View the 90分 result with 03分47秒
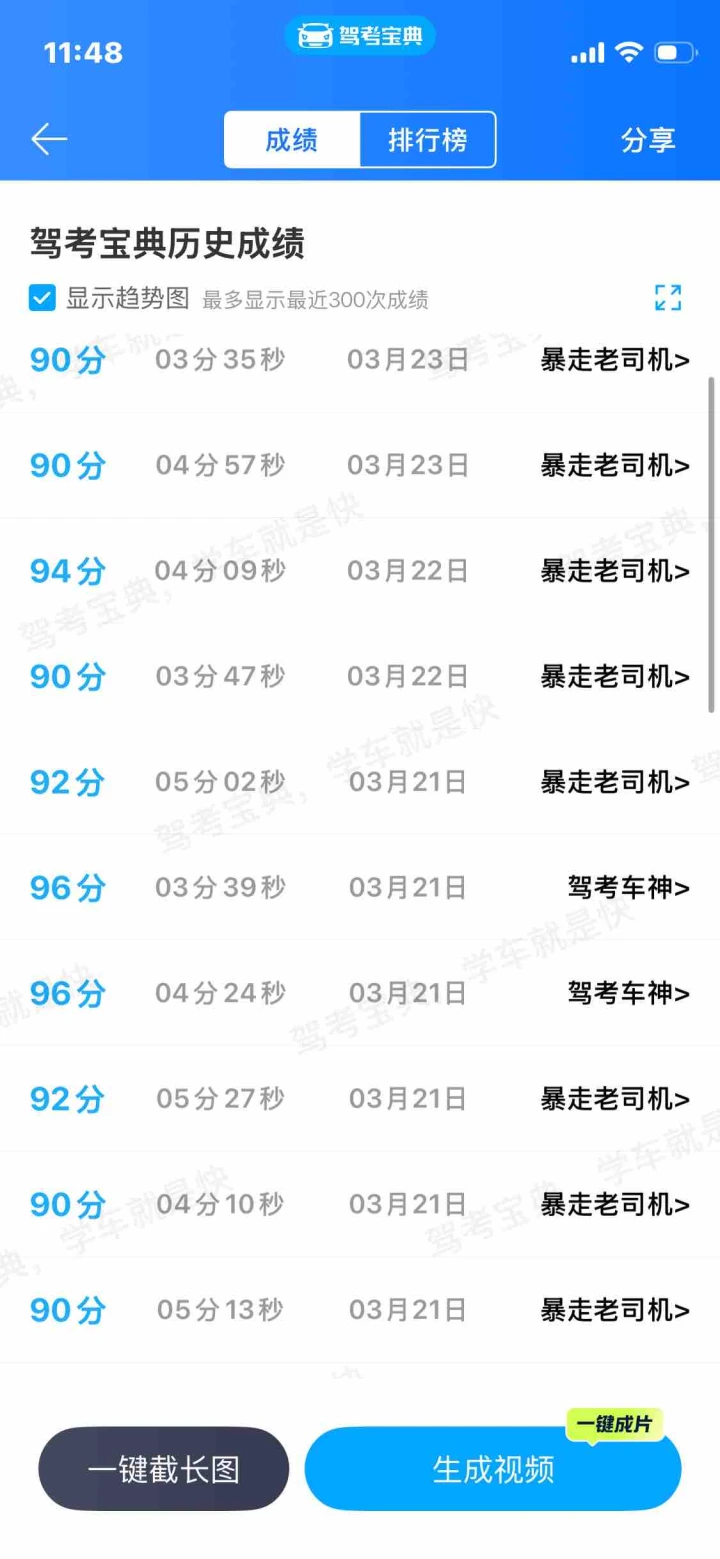720x1559 pixels. click(x=360, y=677)
